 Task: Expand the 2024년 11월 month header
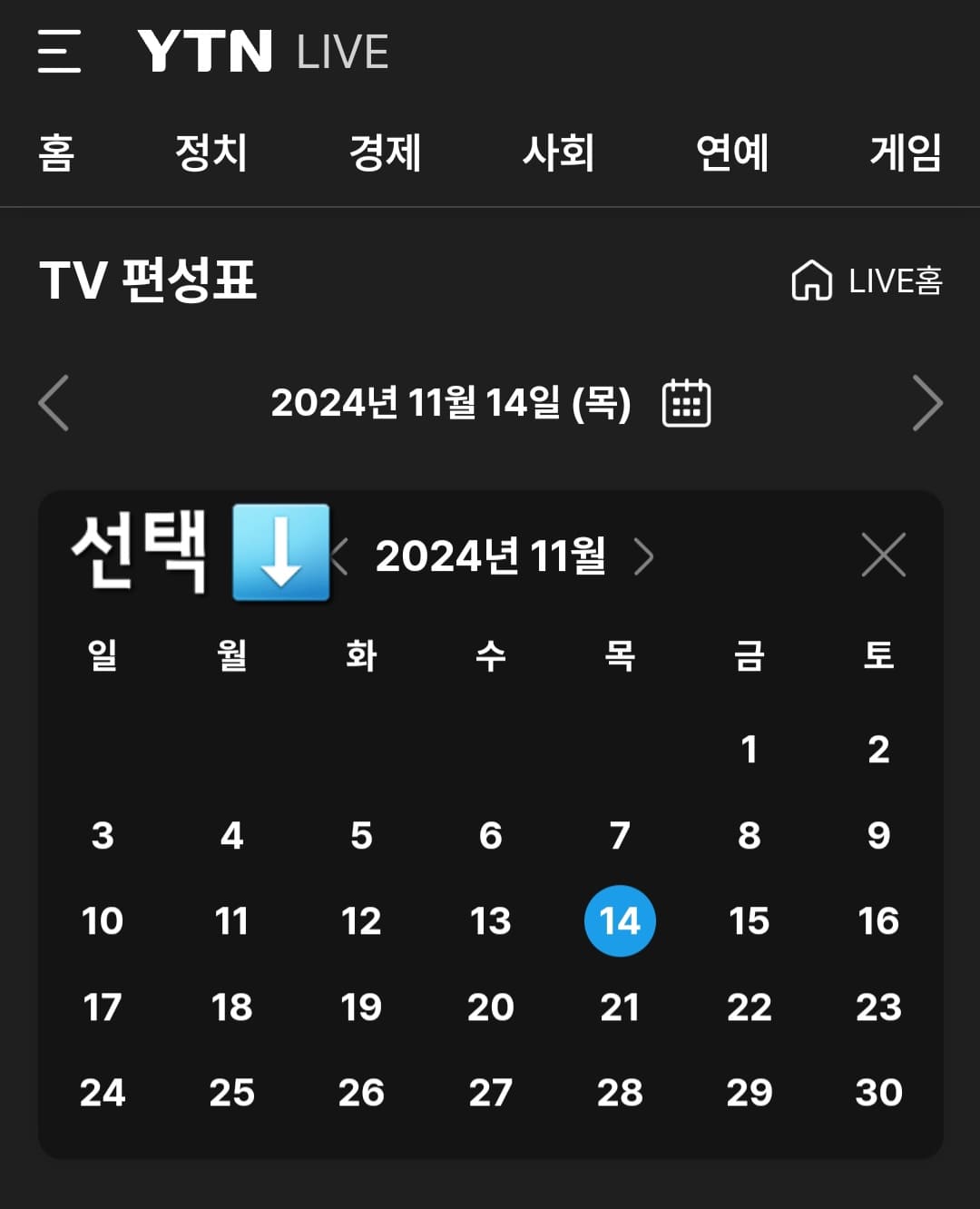tap(491, 555)
